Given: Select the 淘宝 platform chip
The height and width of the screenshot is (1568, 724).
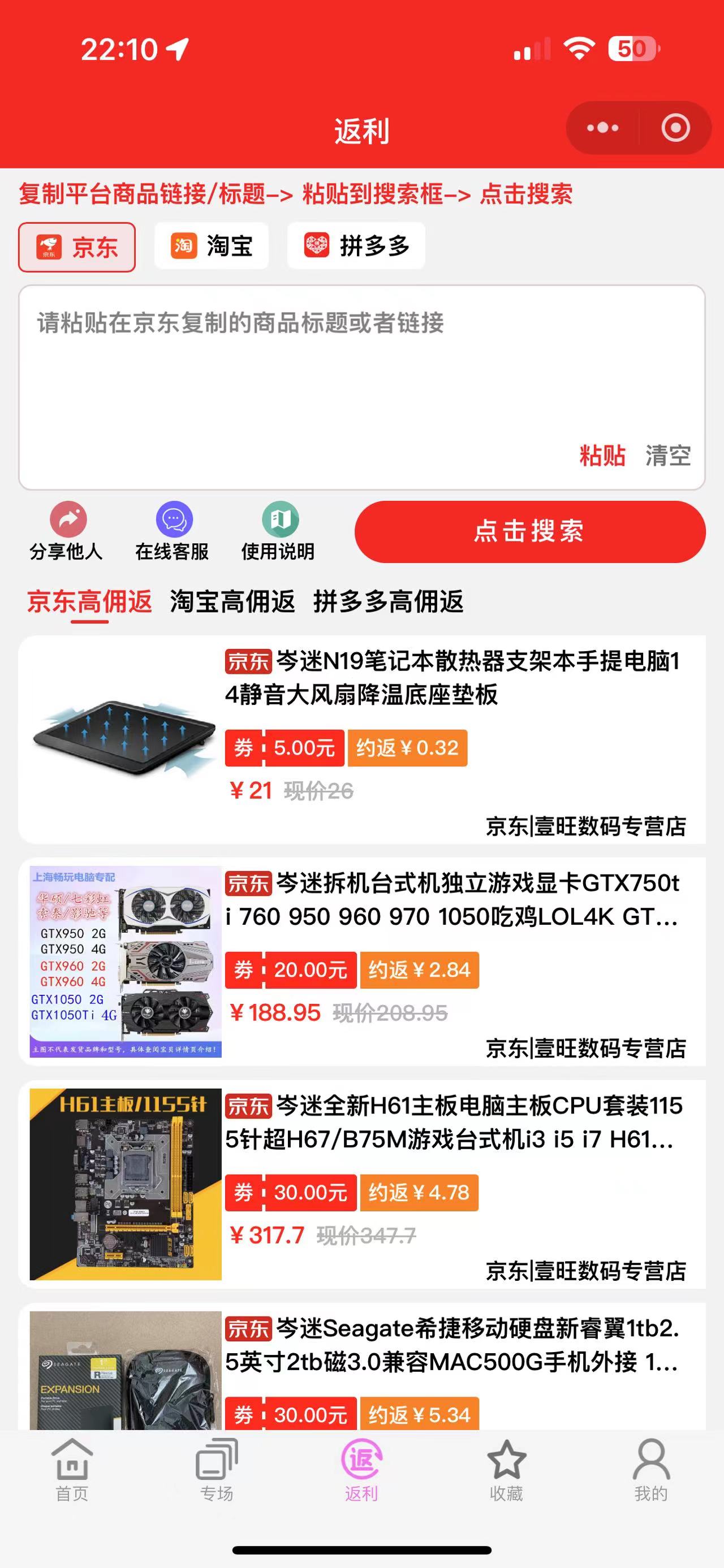Looking at the screenshot, I should [x=212, y=246].
